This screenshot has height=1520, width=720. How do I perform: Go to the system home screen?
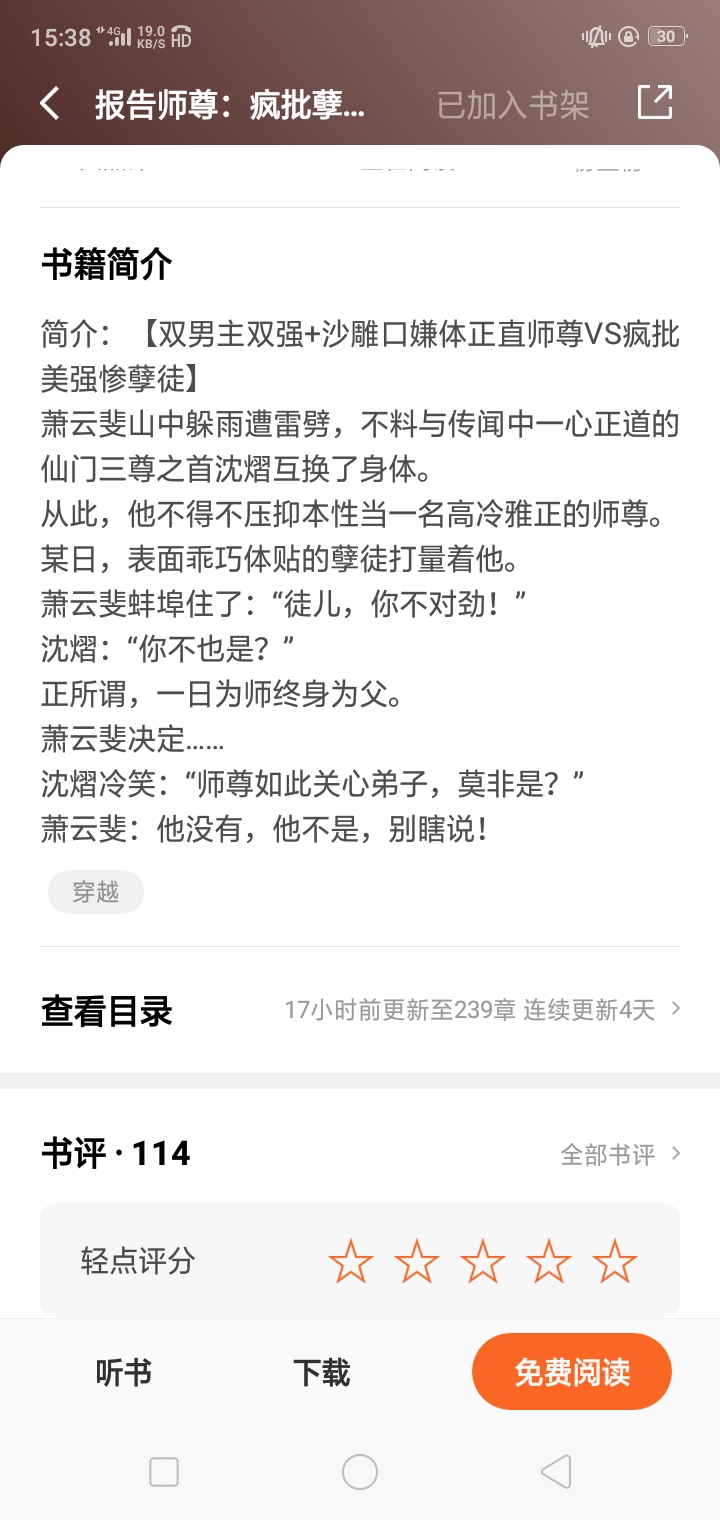[360, 1472]
